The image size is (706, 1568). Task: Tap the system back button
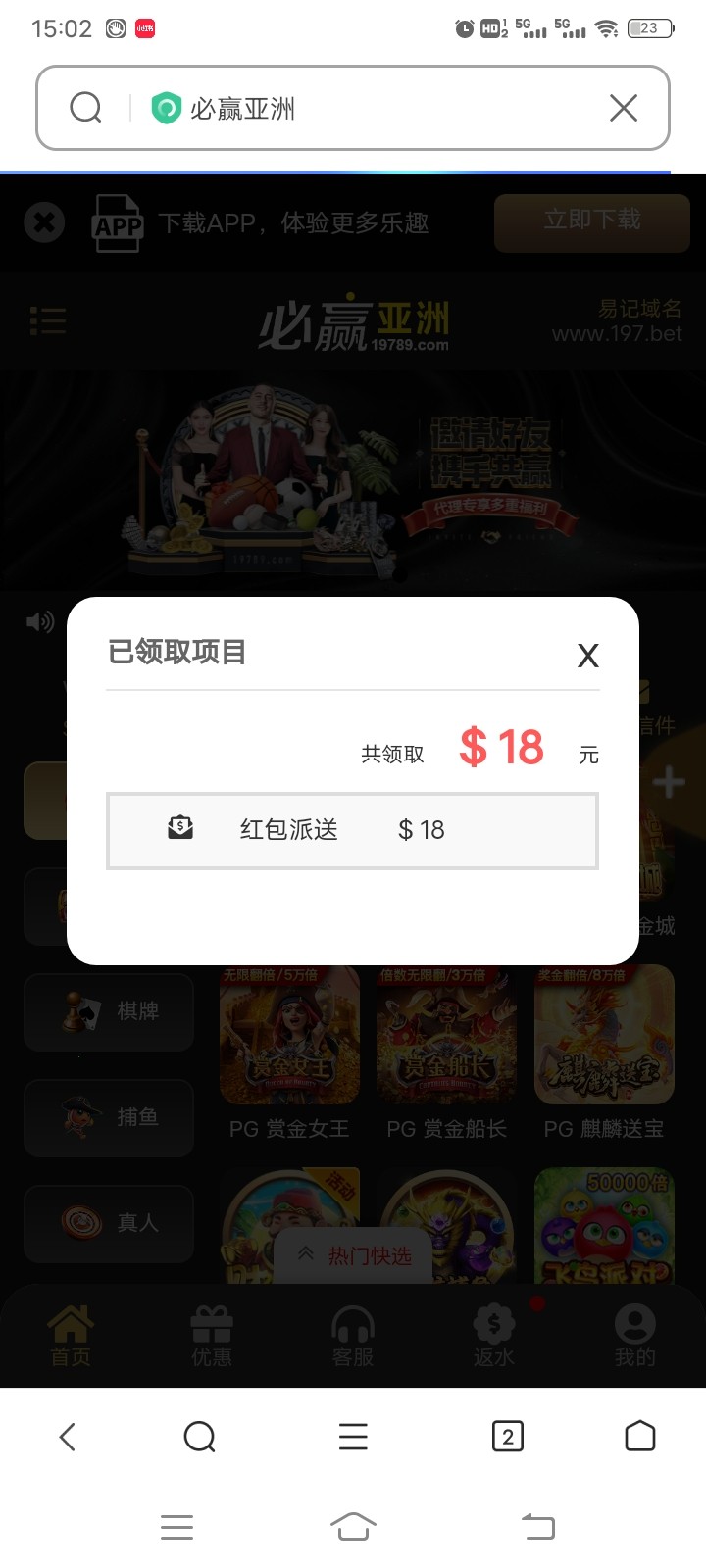point(537,1526)
